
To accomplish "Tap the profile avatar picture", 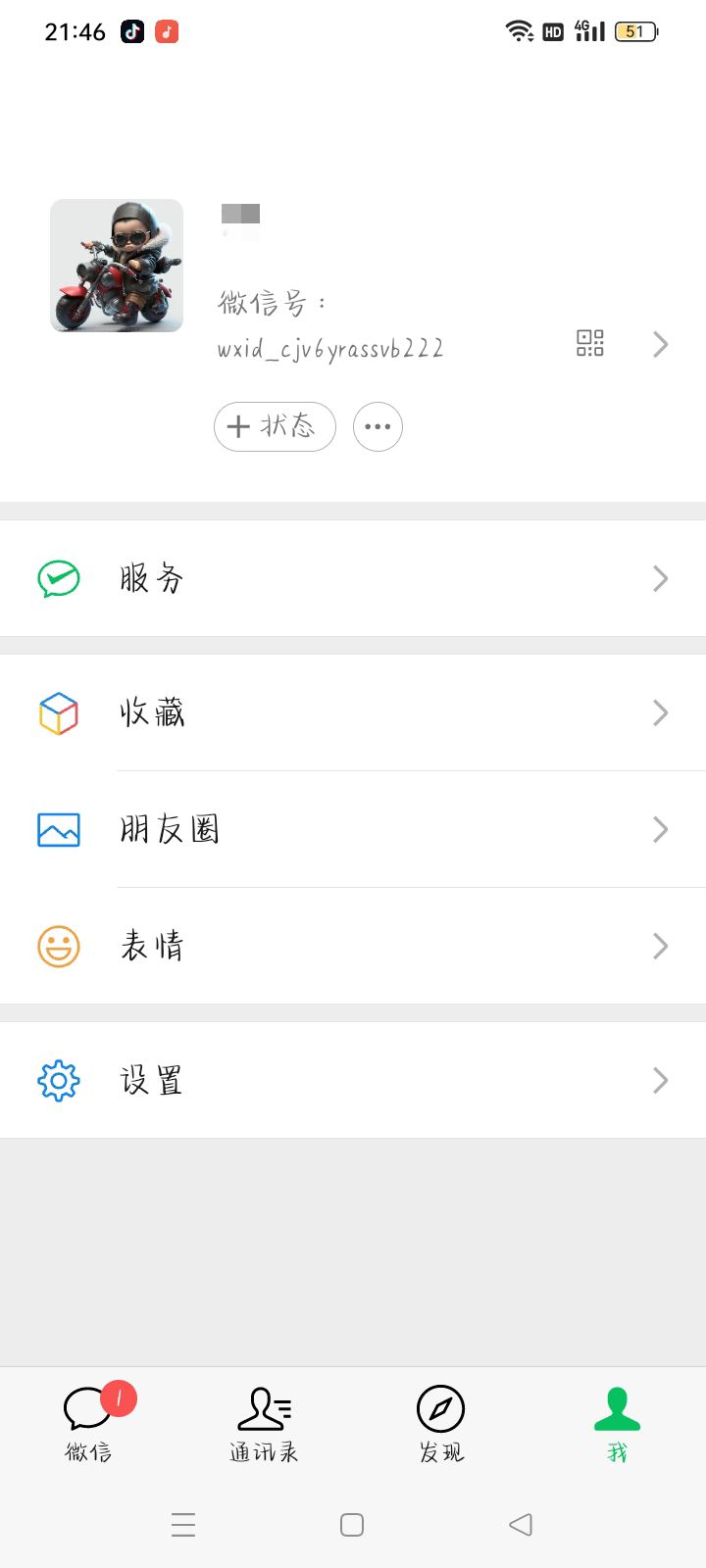I will click(117, 266).
